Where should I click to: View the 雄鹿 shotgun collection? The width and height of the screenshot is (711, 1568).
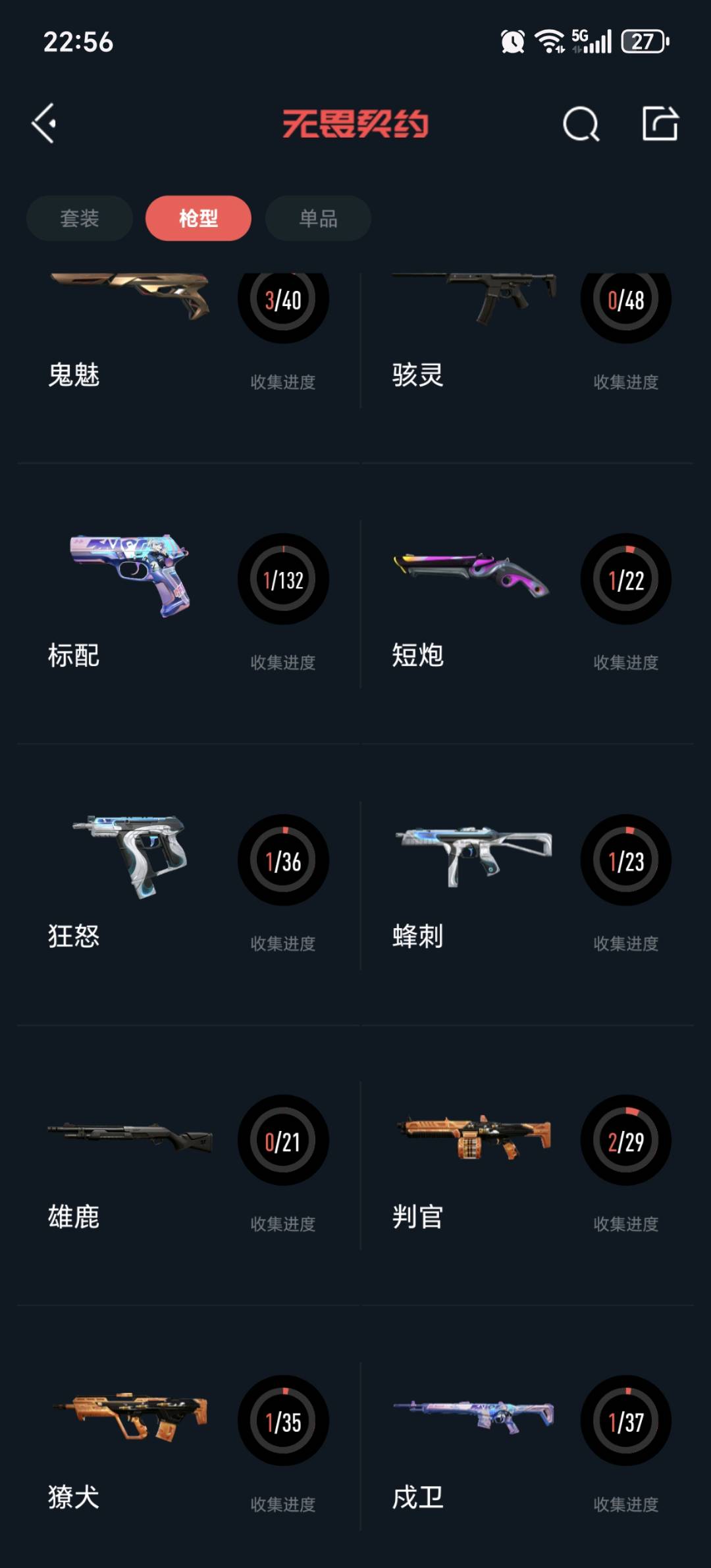pos(188,1164)
